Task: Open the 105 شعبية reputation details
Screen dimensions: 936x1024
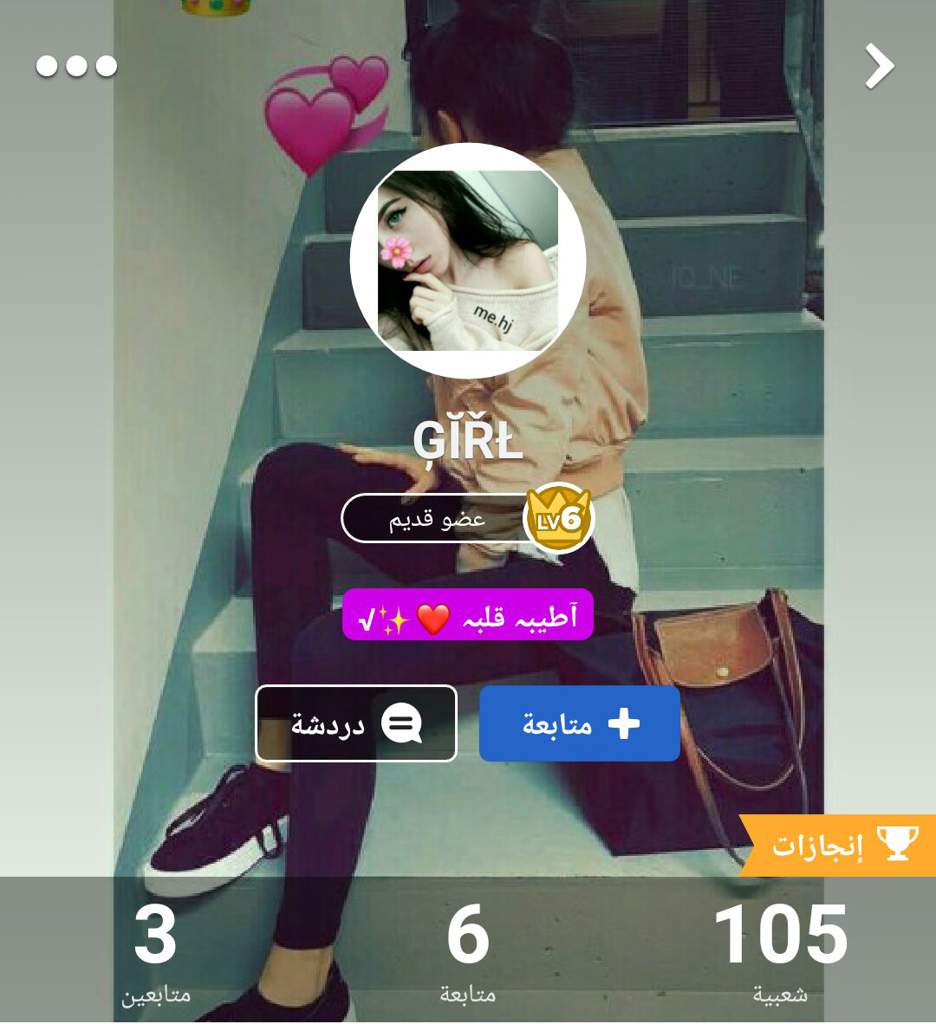Action: [x=780, y=952]
